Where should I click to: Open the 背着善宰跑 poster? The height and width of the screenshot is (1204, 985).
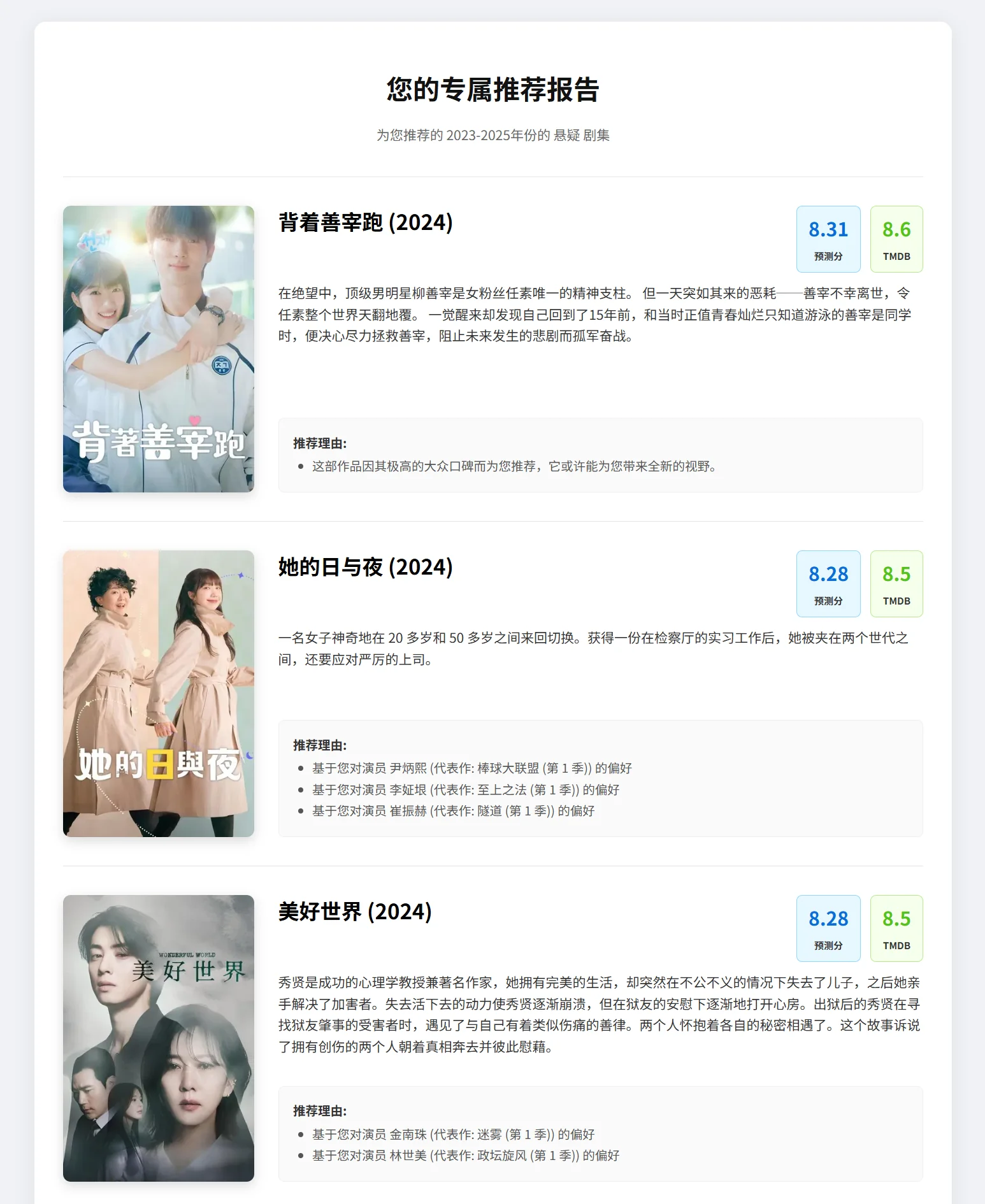point(159,348)
